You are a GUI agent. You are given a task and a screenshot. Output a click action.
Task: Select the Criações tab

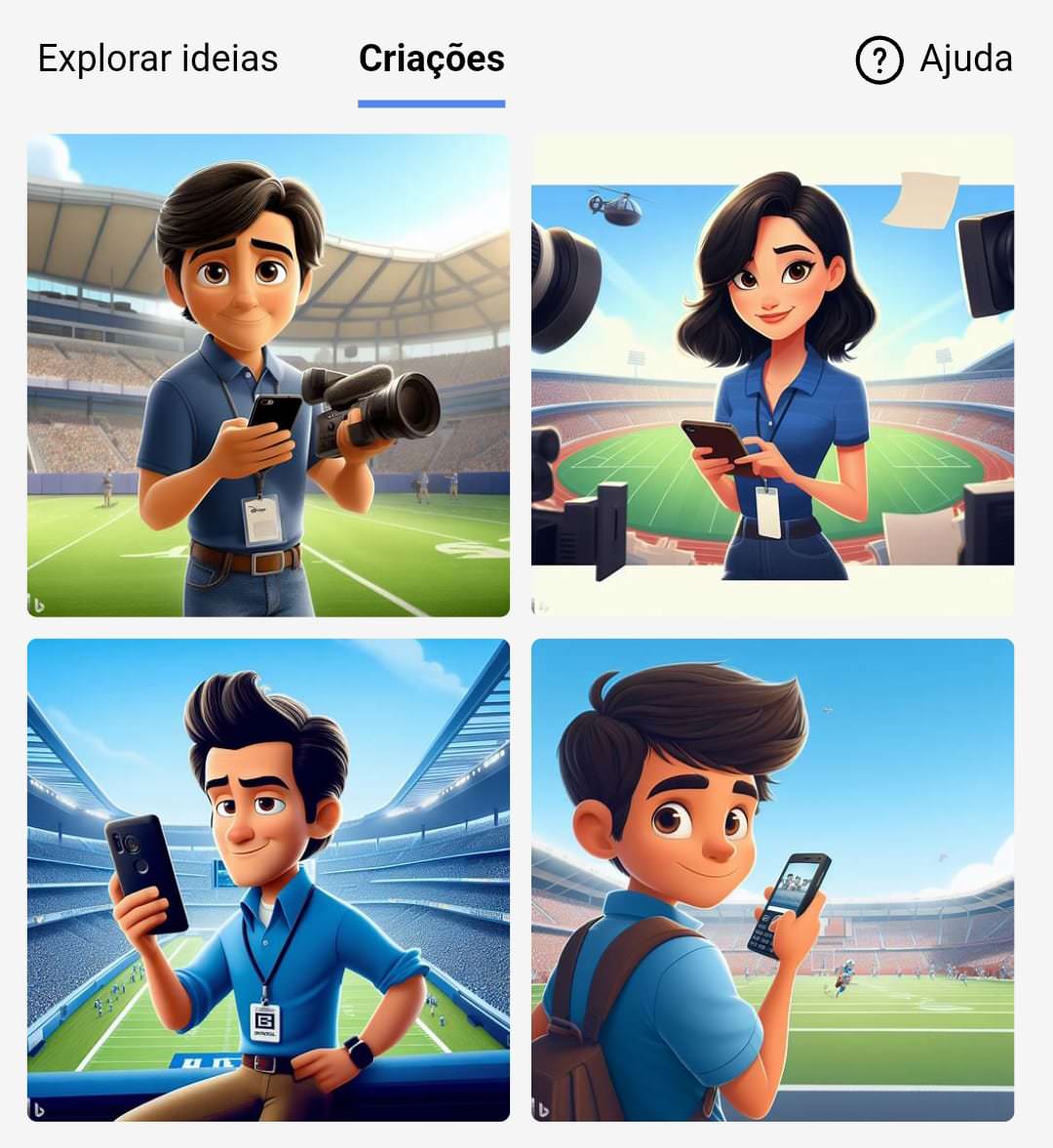point(431,59)
